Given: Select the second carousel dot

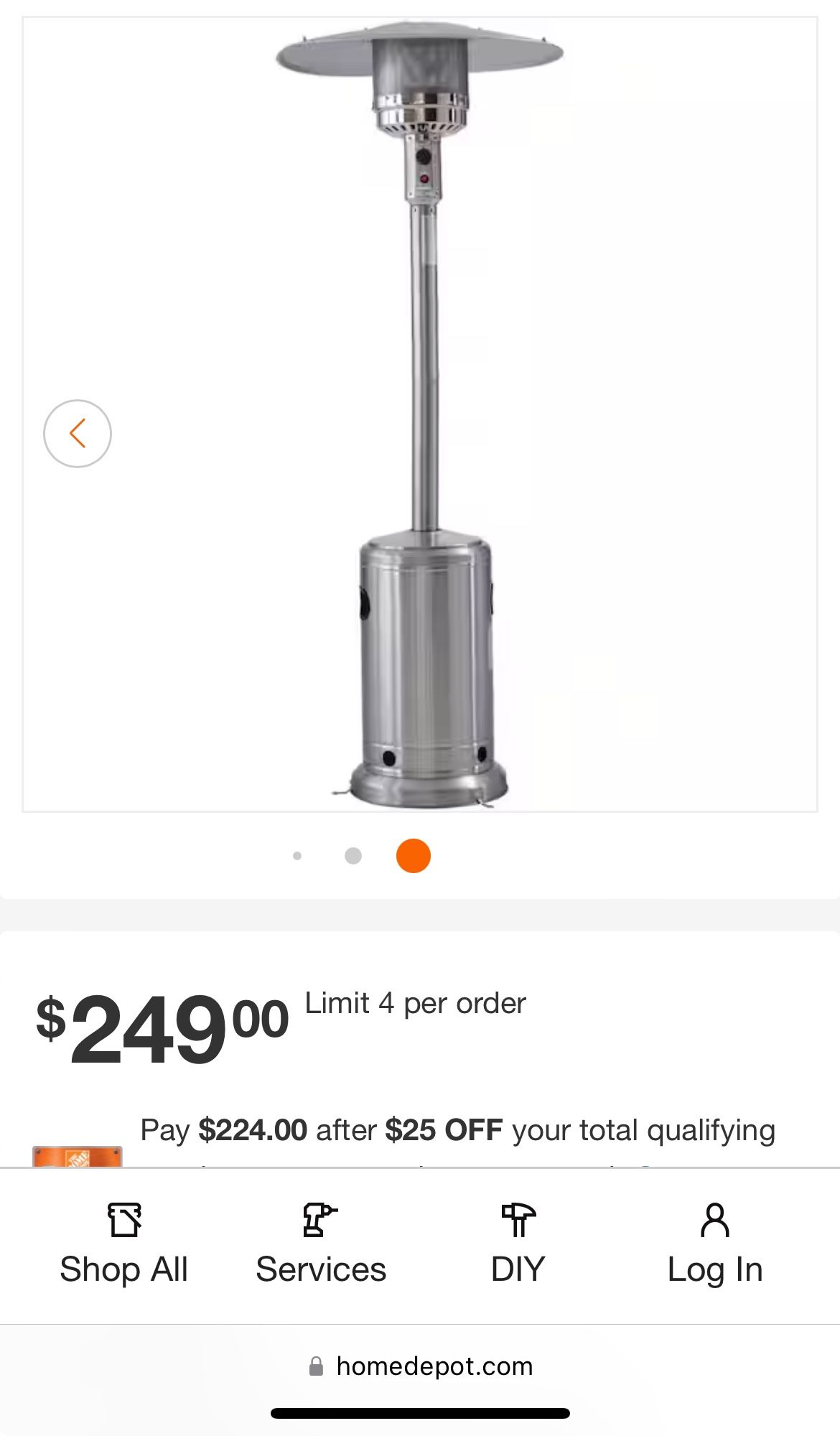Looking at the screenshot, I should (353, 856).
